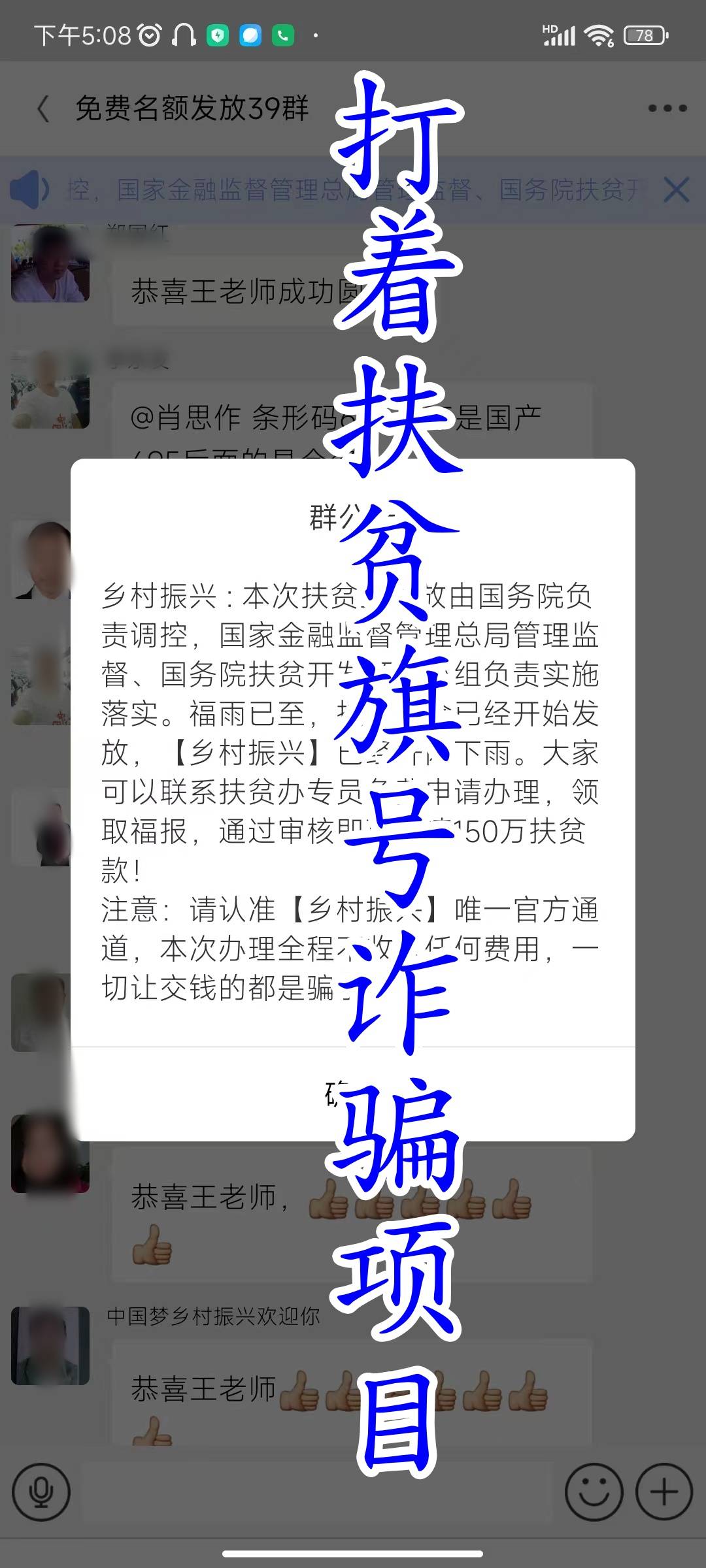Go back from the 免费名额发放39群 chat
The image size is (706, 1568).
coord(43,108)
